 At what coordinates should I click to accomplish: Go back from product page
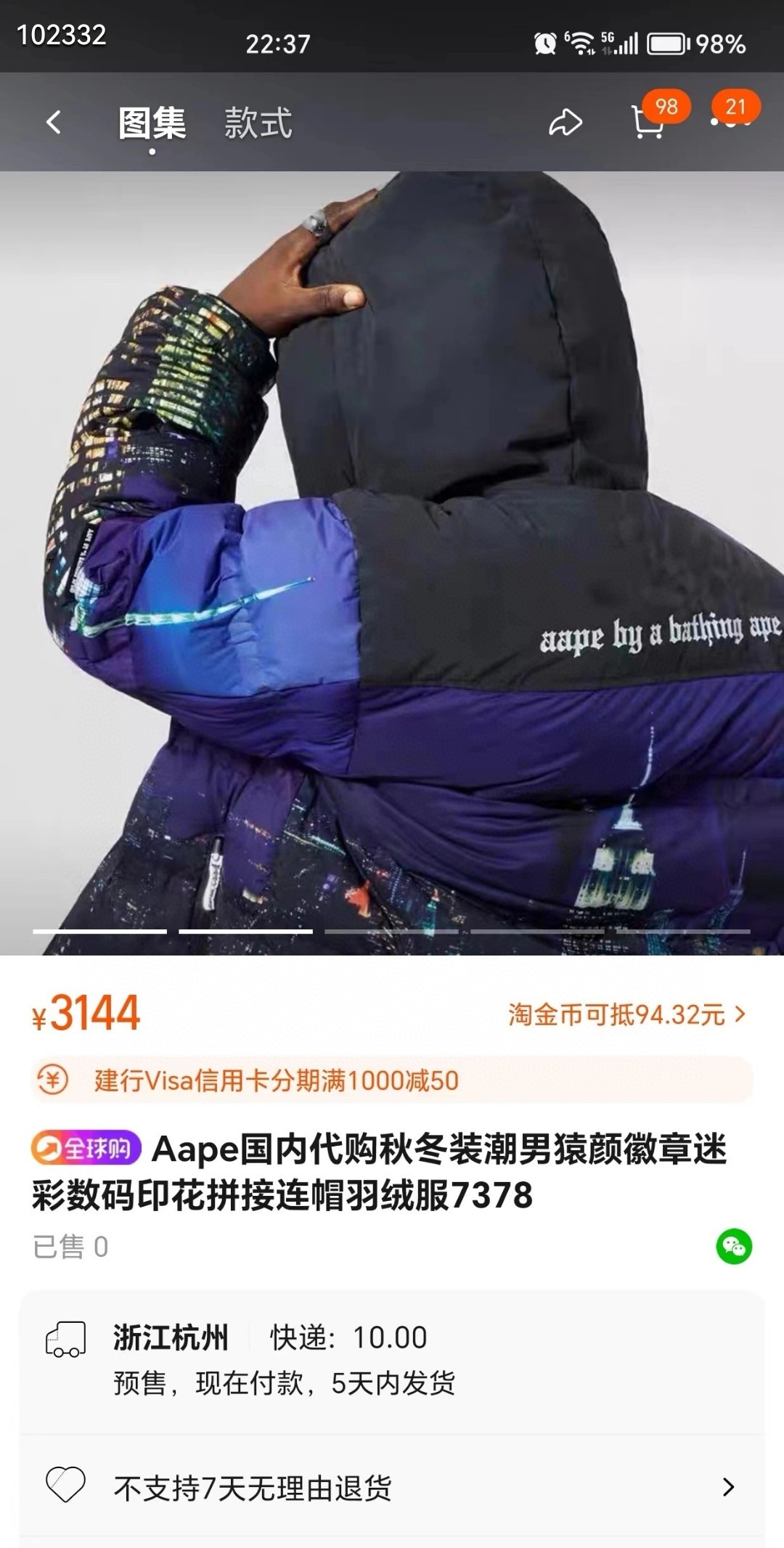tap(54, 122)
